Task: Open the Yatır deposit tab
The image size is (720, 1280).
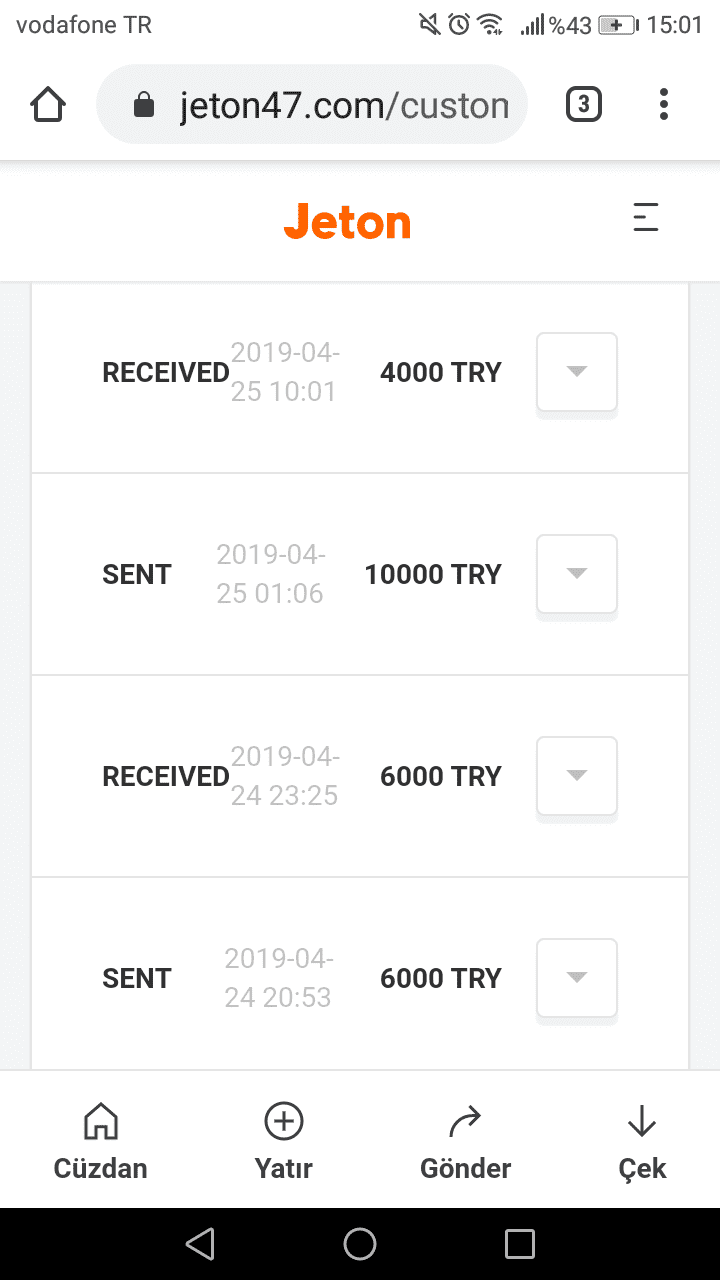Action: [284, 1141]
